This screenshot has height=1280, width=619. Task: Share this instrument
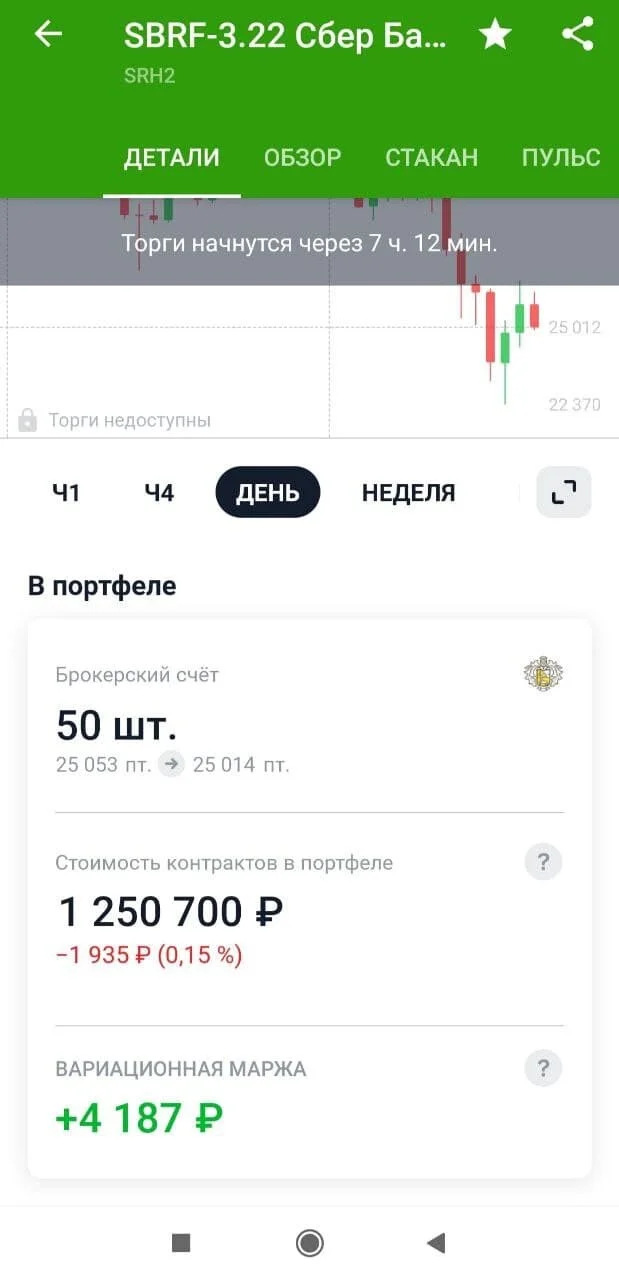point(577,35)
